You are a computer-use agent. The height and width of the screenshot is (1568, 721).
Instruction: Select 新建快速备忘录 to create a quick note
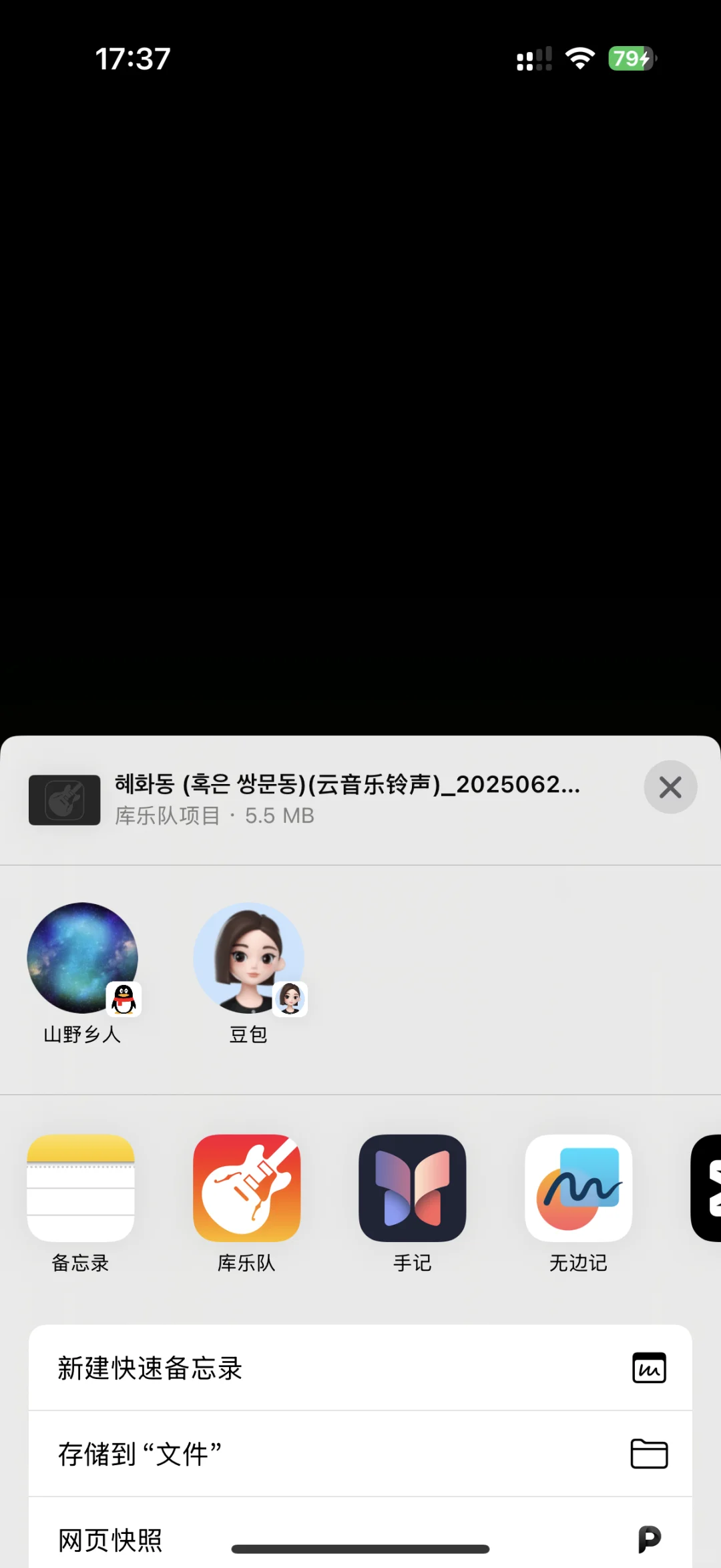coord(267,1368)
